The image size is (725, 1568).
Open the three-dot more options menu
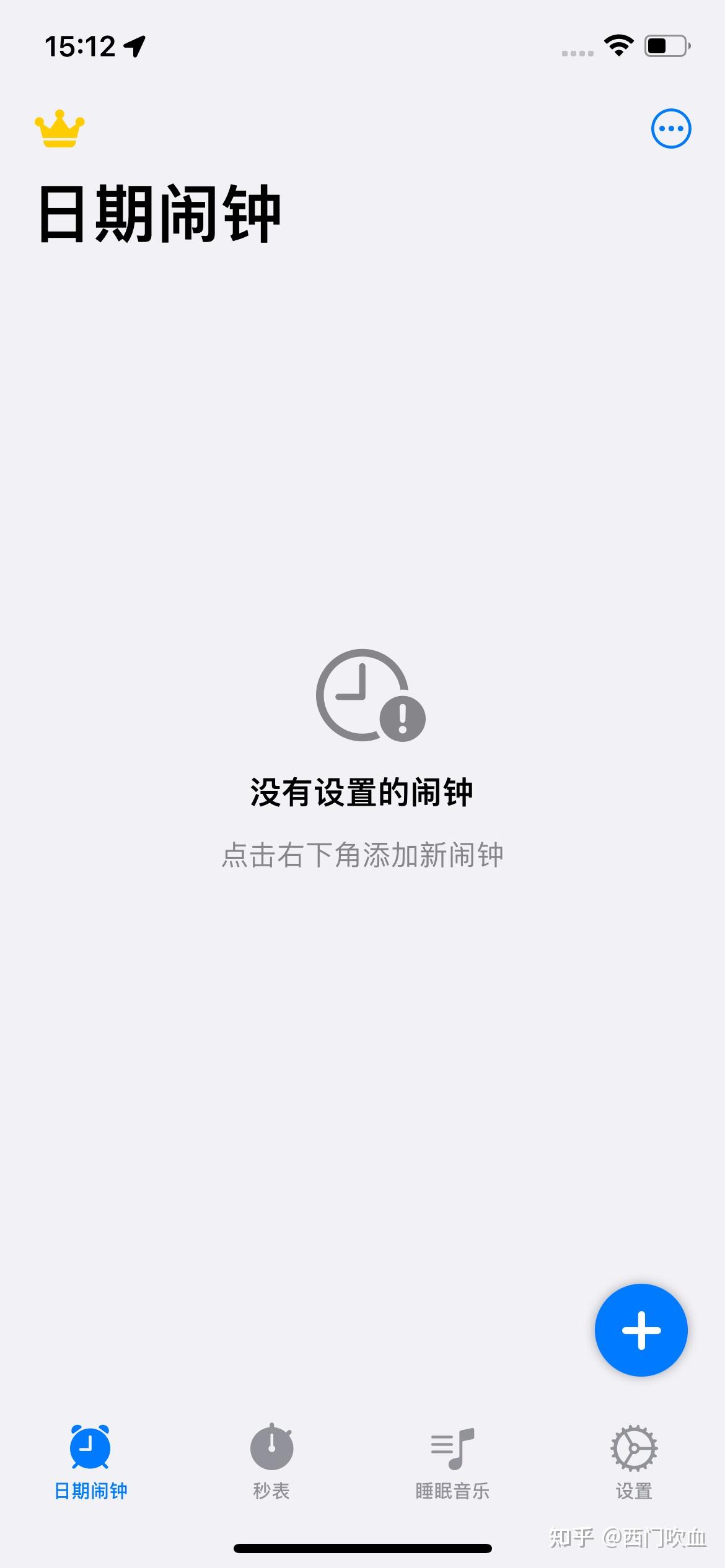(670, 129)
